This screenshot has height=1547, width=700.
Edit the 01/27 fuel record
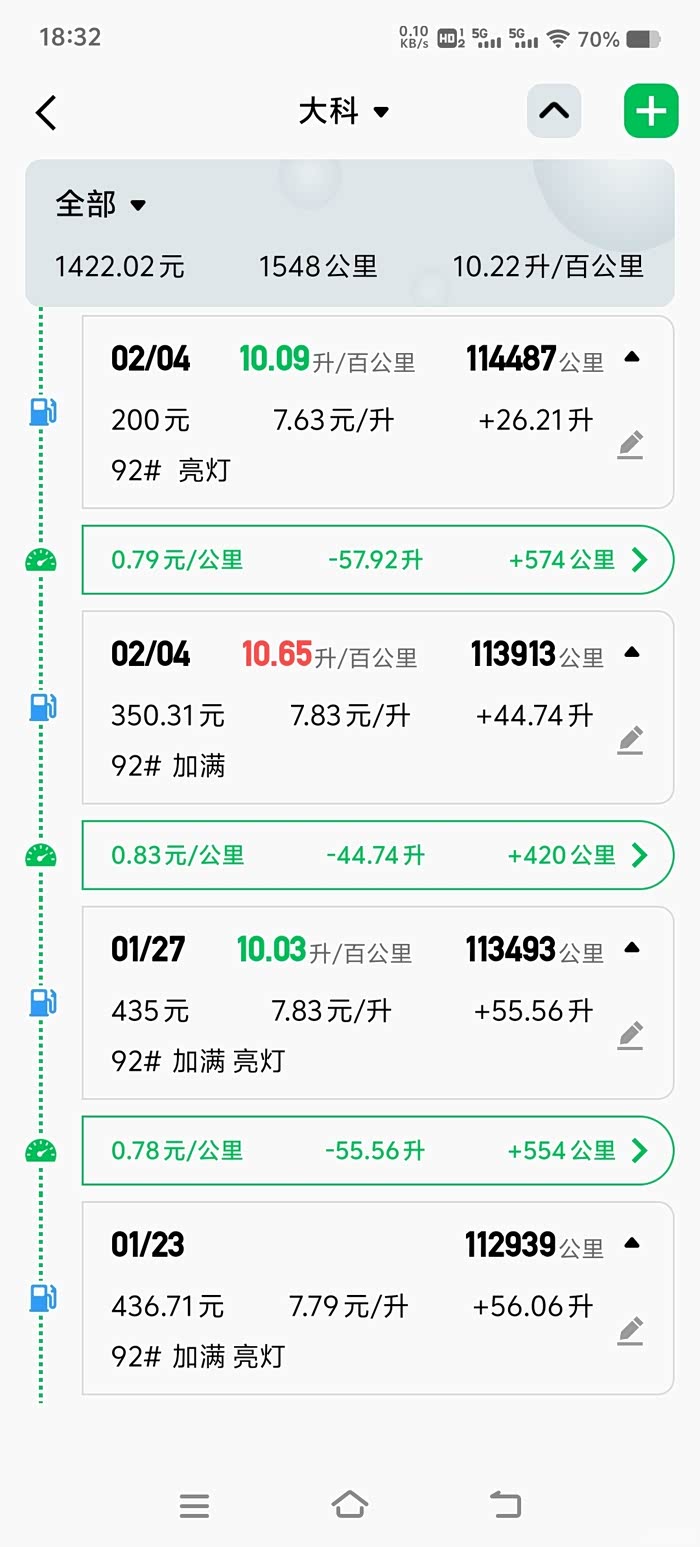click(630, 1035)
